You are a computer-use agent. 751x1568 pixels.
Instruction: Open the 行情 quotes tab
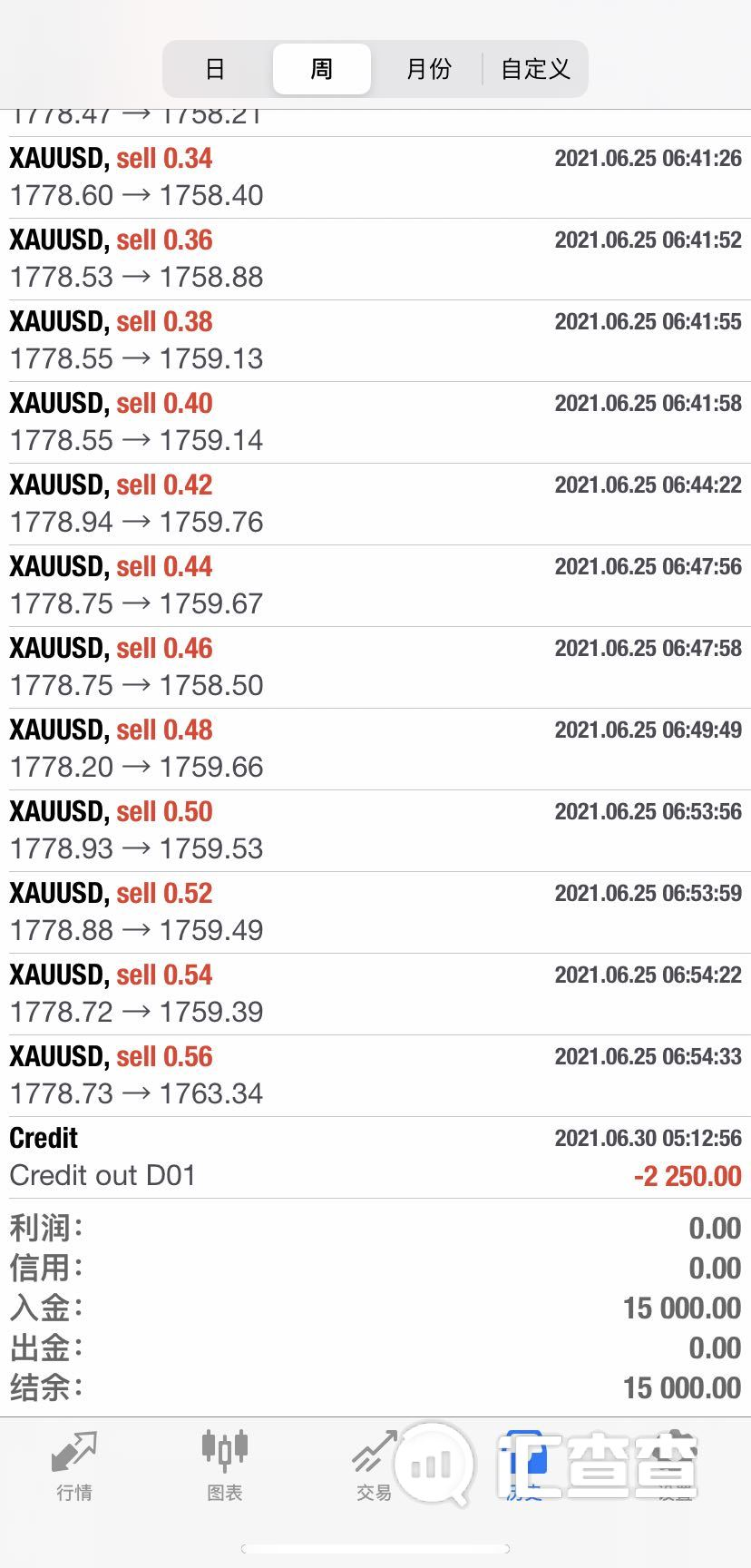[74, 1466]
